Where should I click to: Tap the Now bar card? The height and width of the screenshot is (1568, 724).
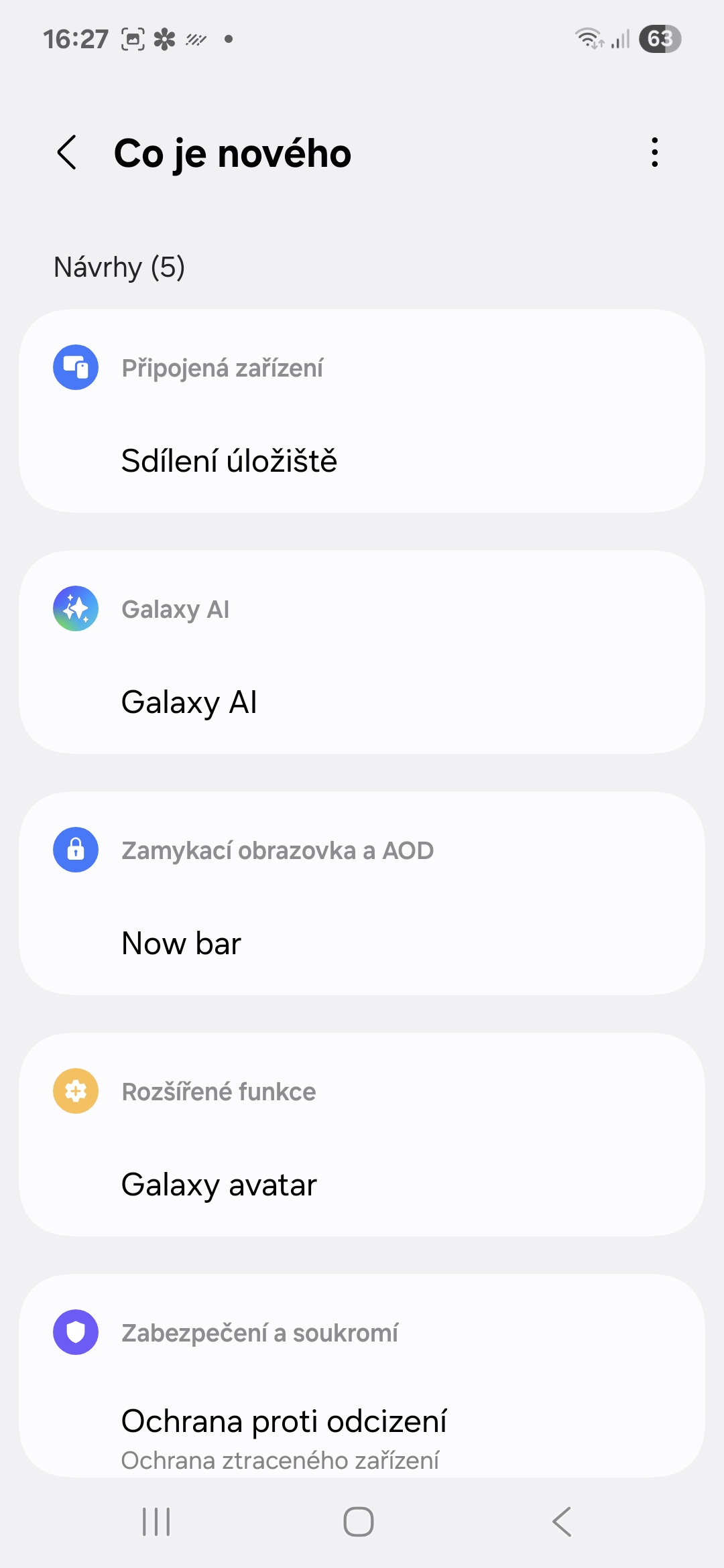362,942
